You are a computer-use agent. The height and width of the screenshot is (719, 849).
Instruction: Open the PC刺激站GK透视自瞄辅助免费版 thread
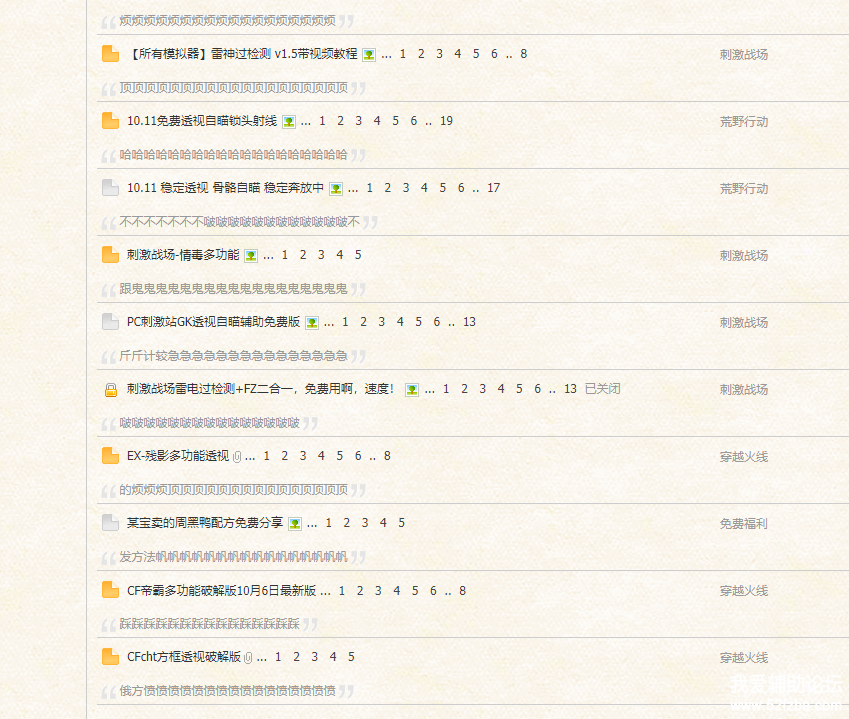[x=213, y=322]
